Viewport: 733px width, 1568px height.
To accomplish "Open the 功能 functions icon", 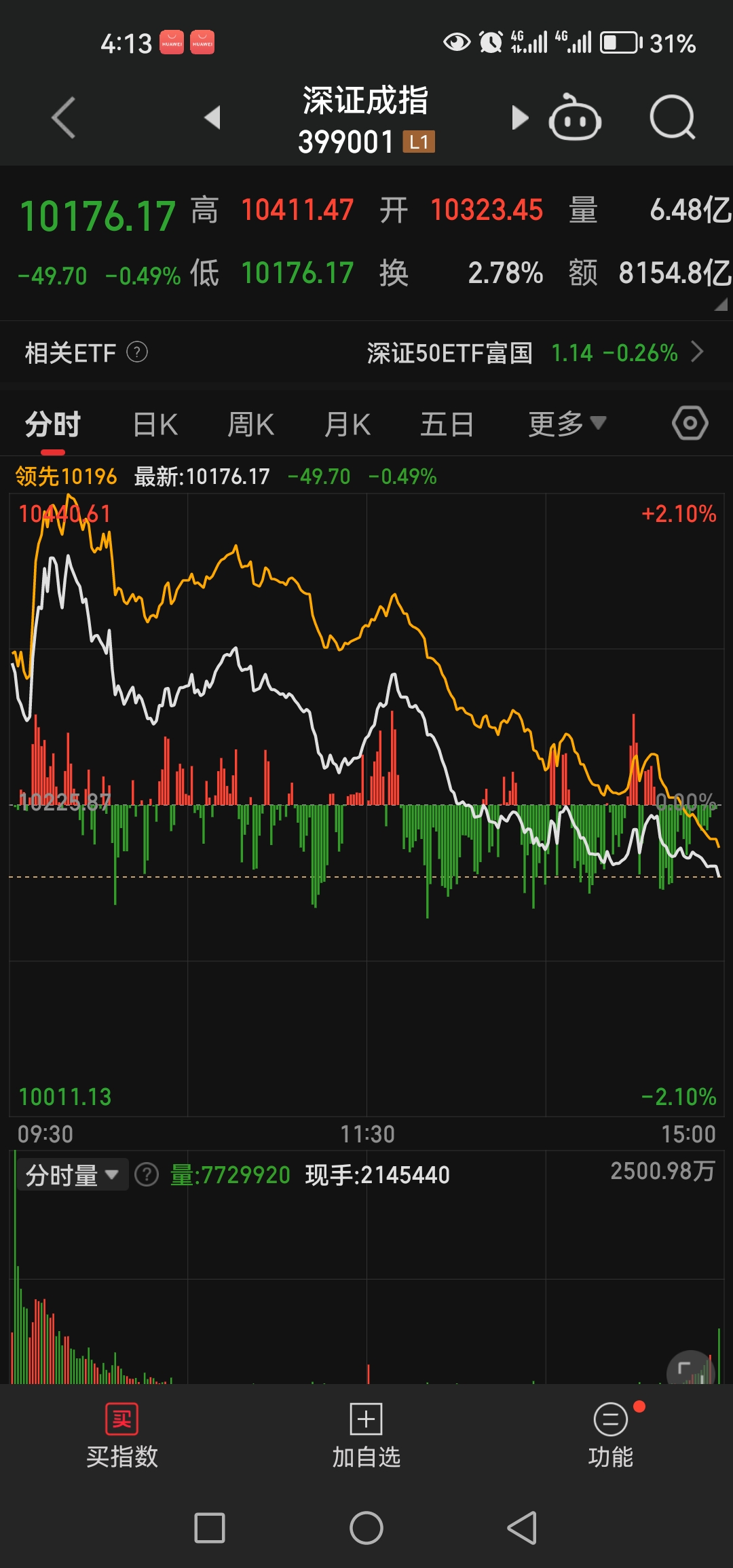I will (x=610, y=1419).
